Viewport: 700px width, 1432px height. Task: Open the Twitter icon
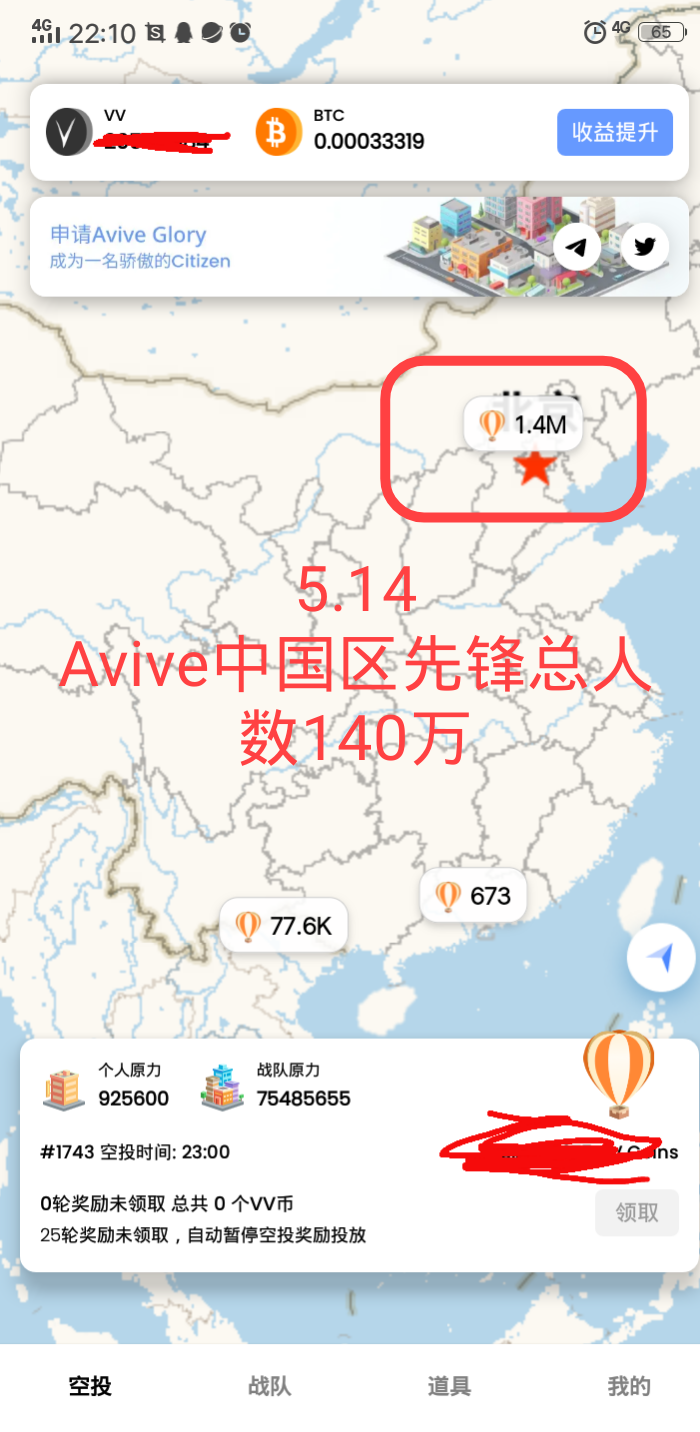pos(644,247)
